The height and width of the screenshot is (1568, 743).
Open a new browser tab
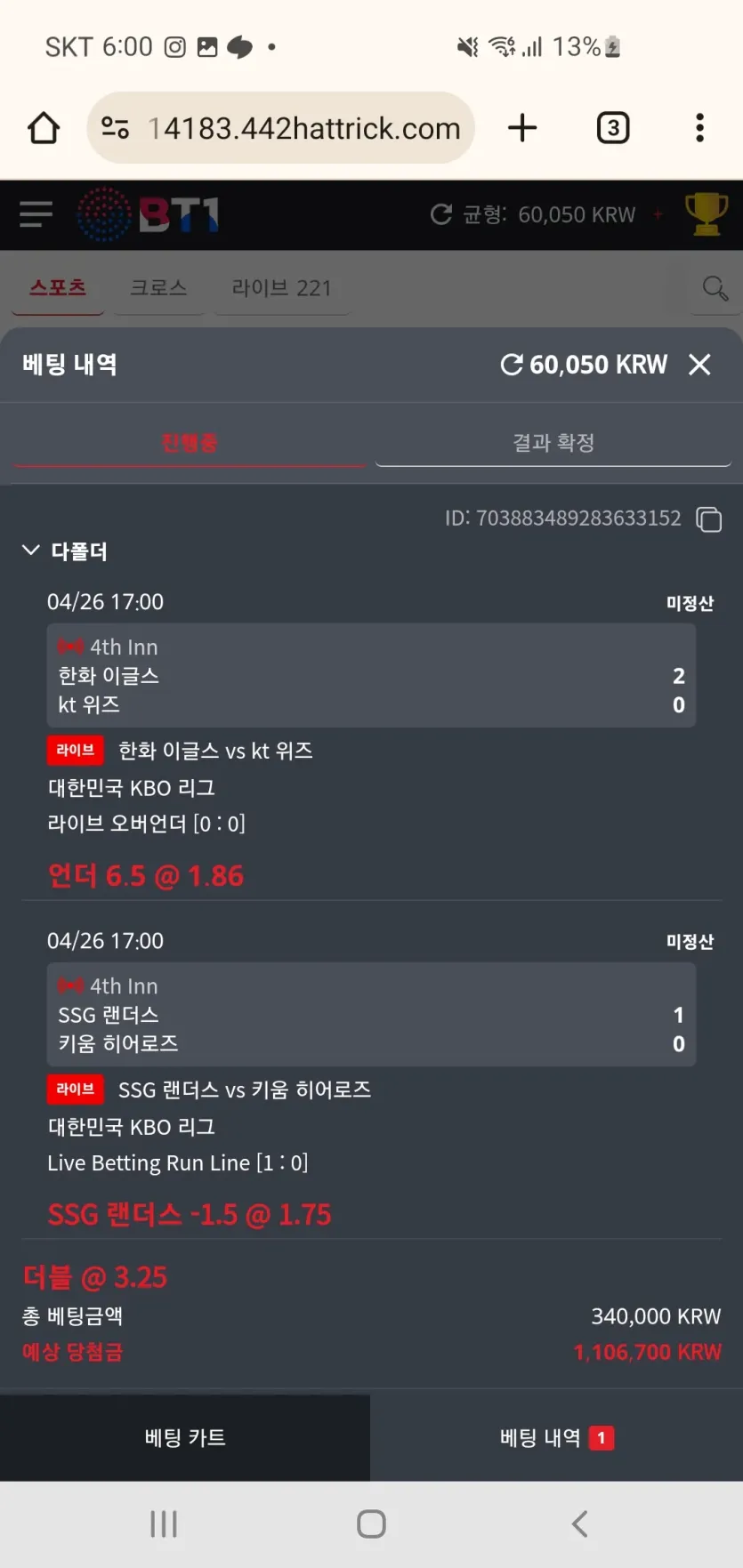pyautogui.click(x=522, y=128)
